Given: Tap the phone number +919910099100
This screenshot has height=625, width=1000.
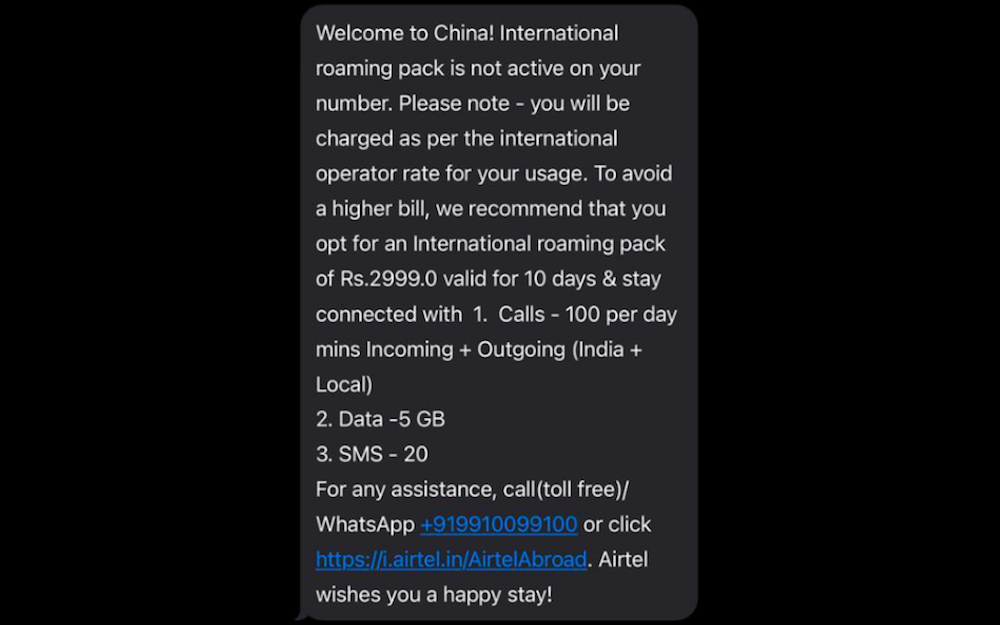Looking at the screenshot, I should click(499, 524).
